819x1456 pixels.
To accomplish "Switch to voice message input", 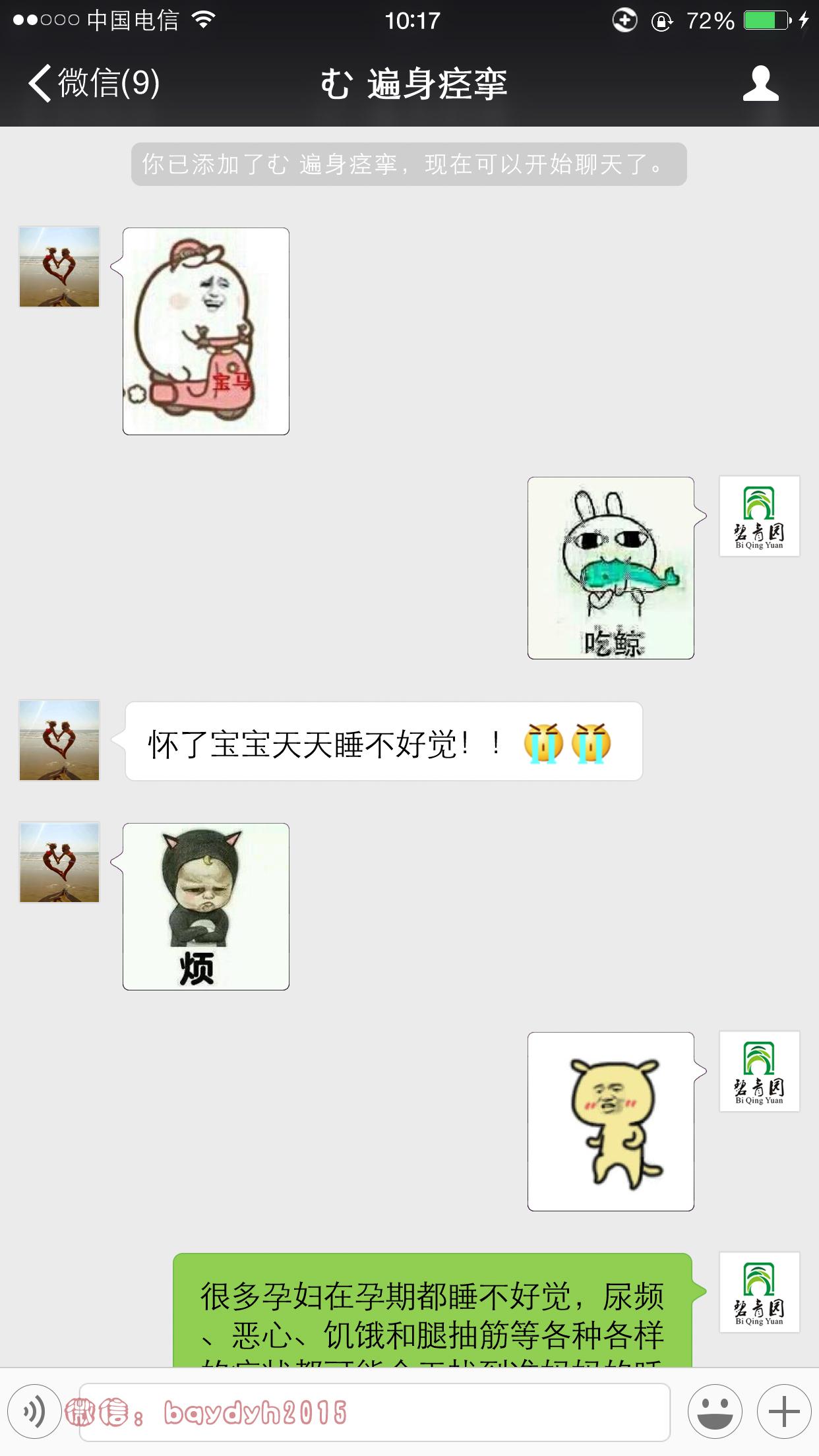I will click(x=34, y=1412).
